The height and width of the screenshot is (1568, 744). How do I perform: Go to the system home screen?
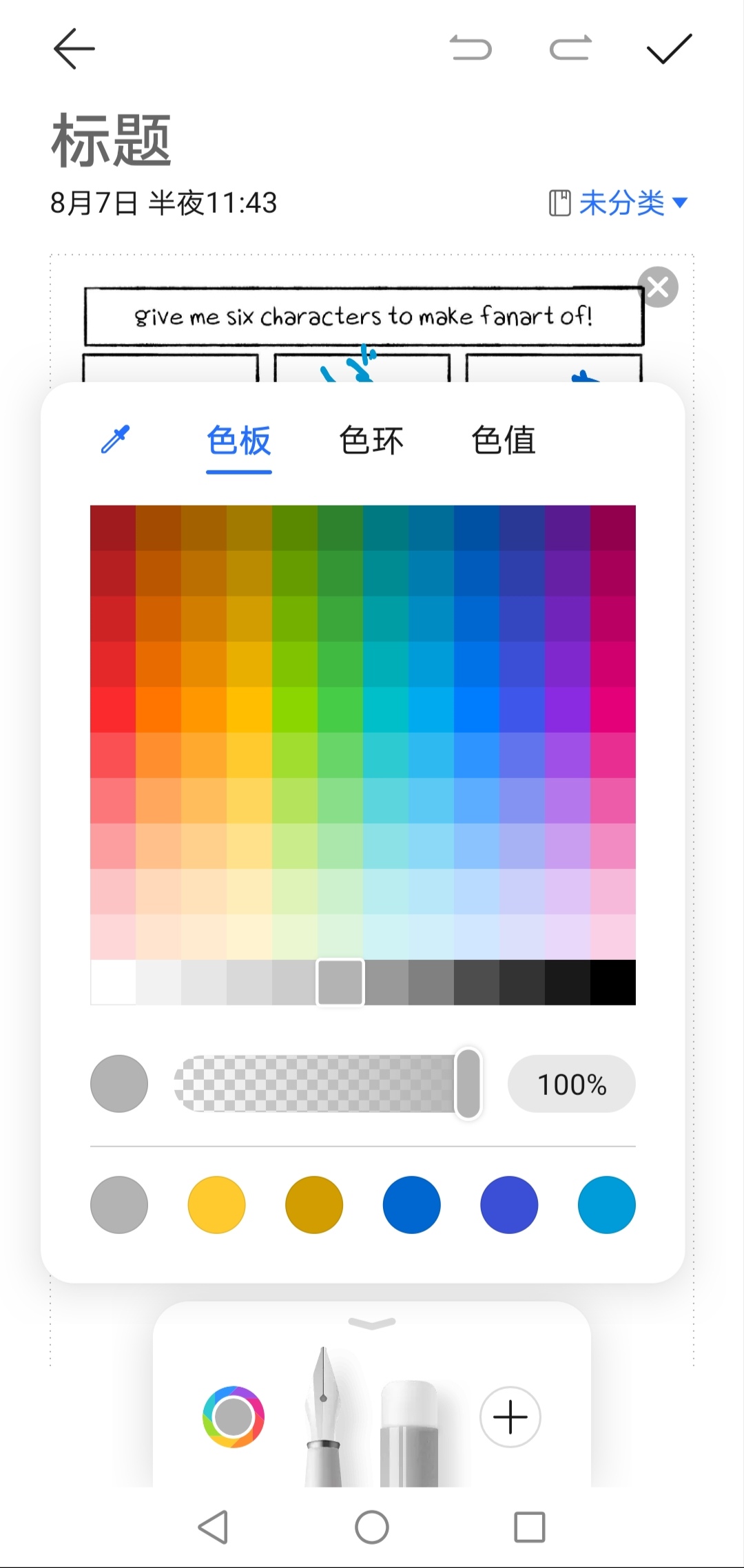372,1527
